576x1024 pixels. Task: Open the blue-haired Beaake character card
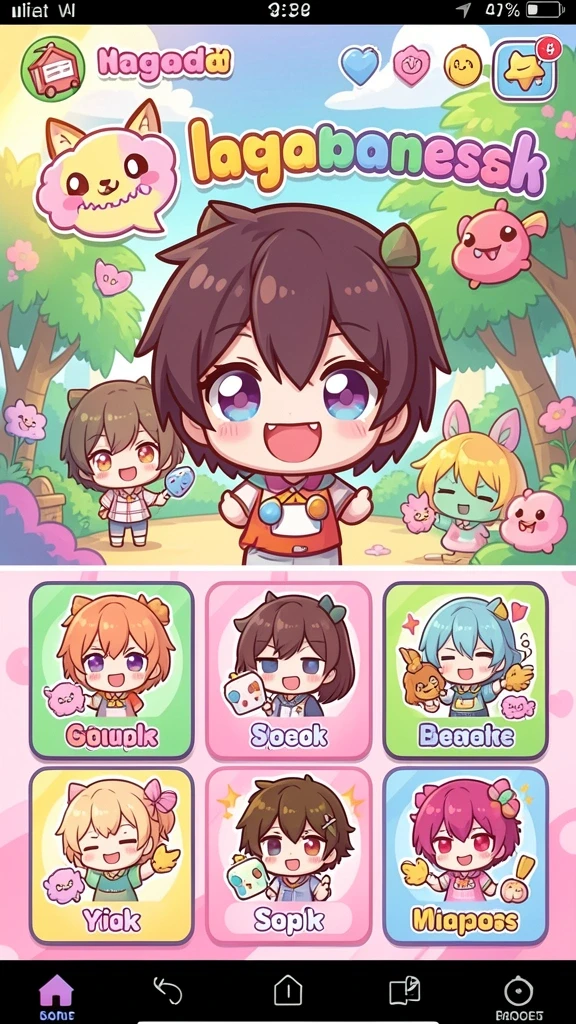point(466,670)
